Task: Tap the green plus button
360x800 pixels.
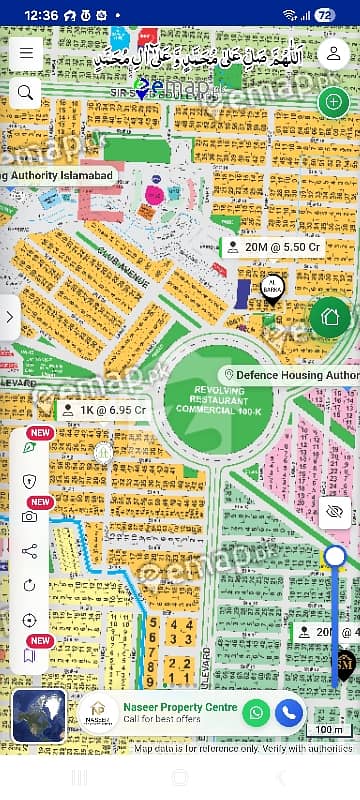Action: pos(333,102)
